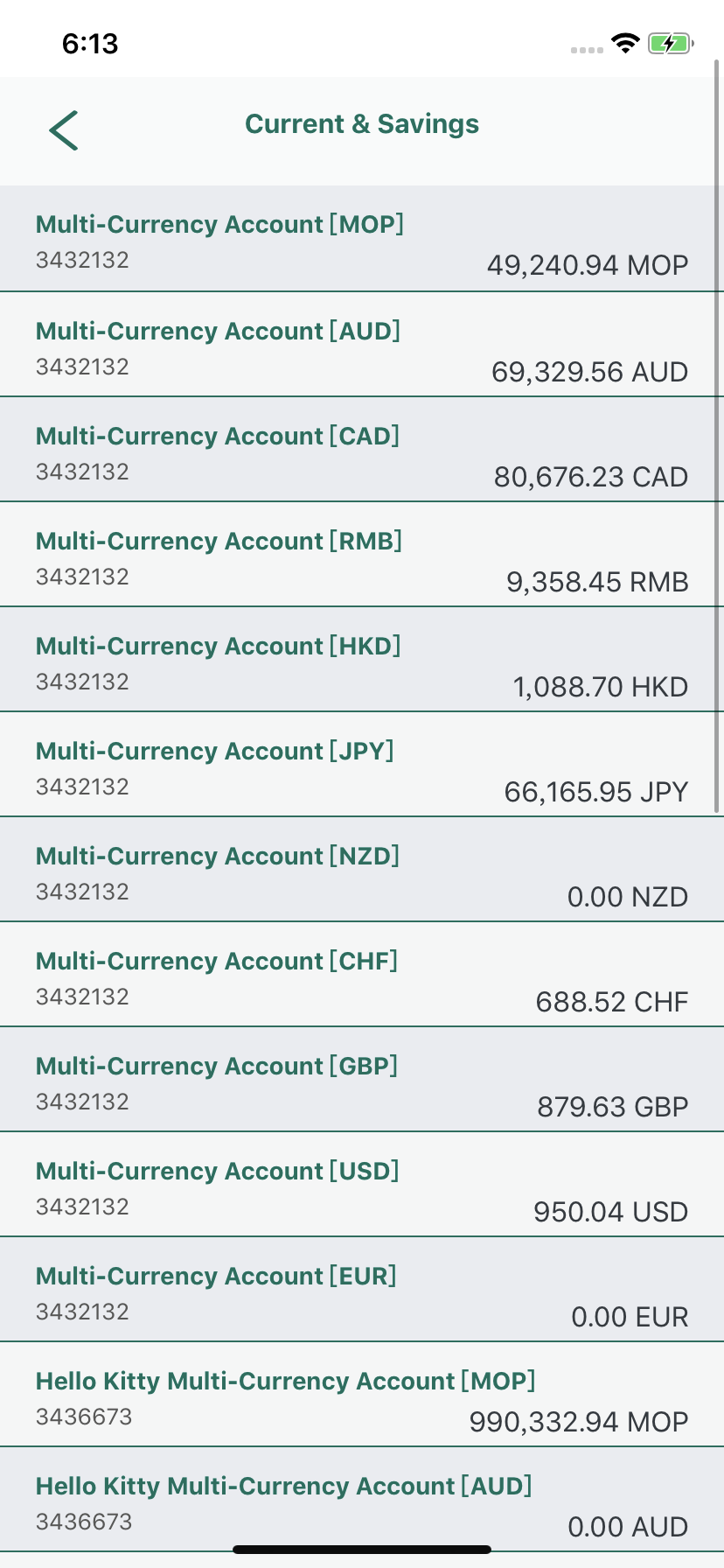Open the Multi-Currency Account [NZD] row
724x1568 pixels.
362,869
